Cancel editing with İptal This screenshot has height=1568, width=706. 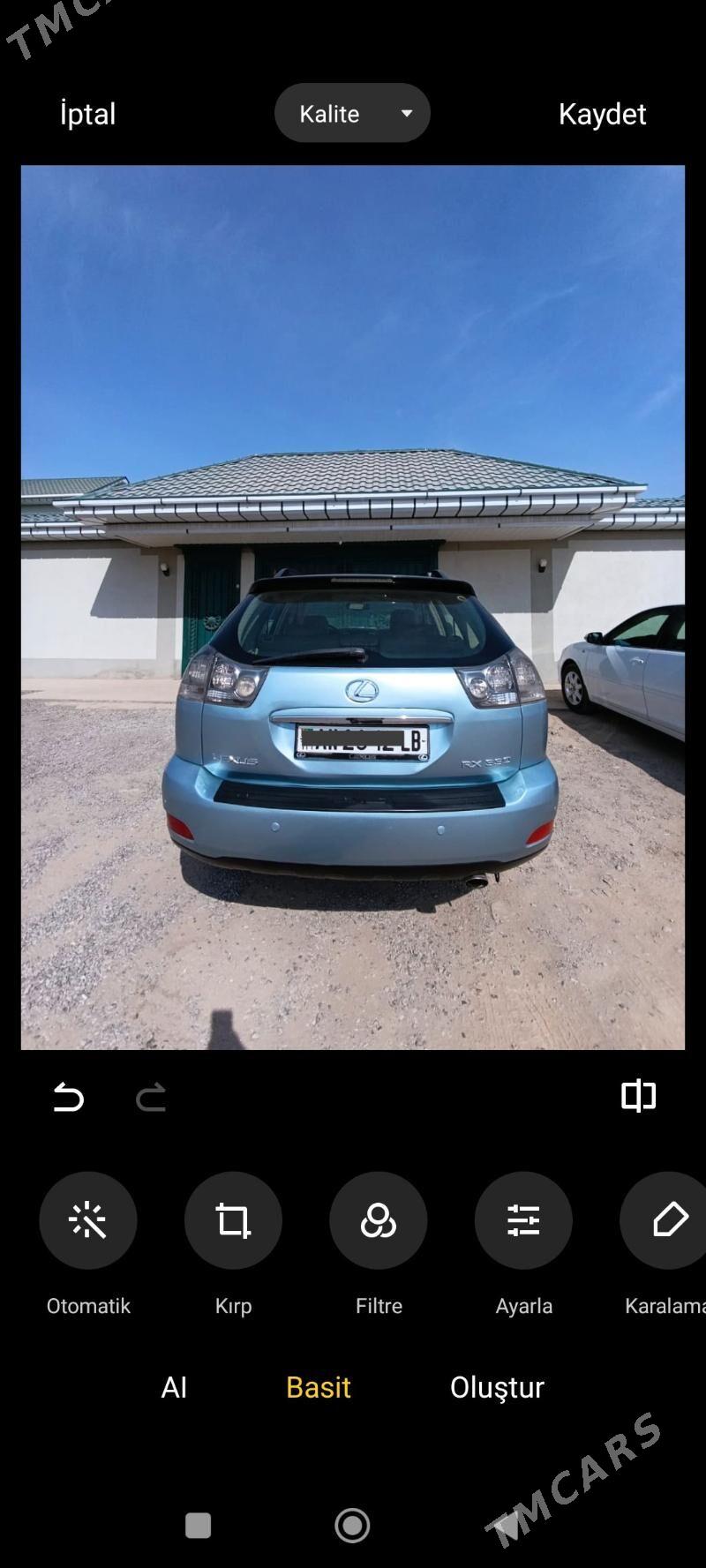[87, 114]
